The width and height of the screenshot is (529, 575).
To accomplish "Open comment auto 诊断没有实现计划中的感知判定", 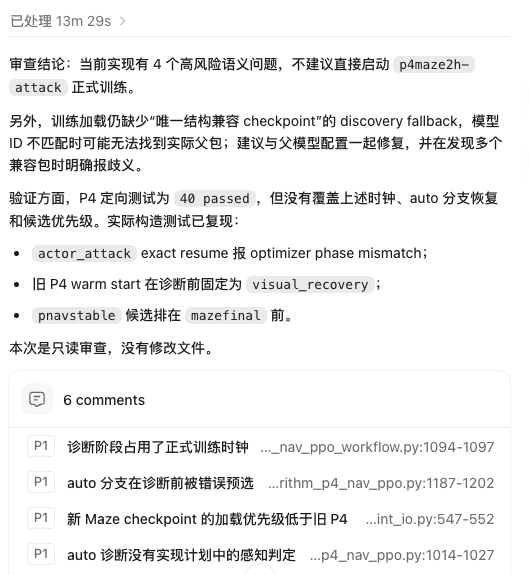I will [260, 554].
